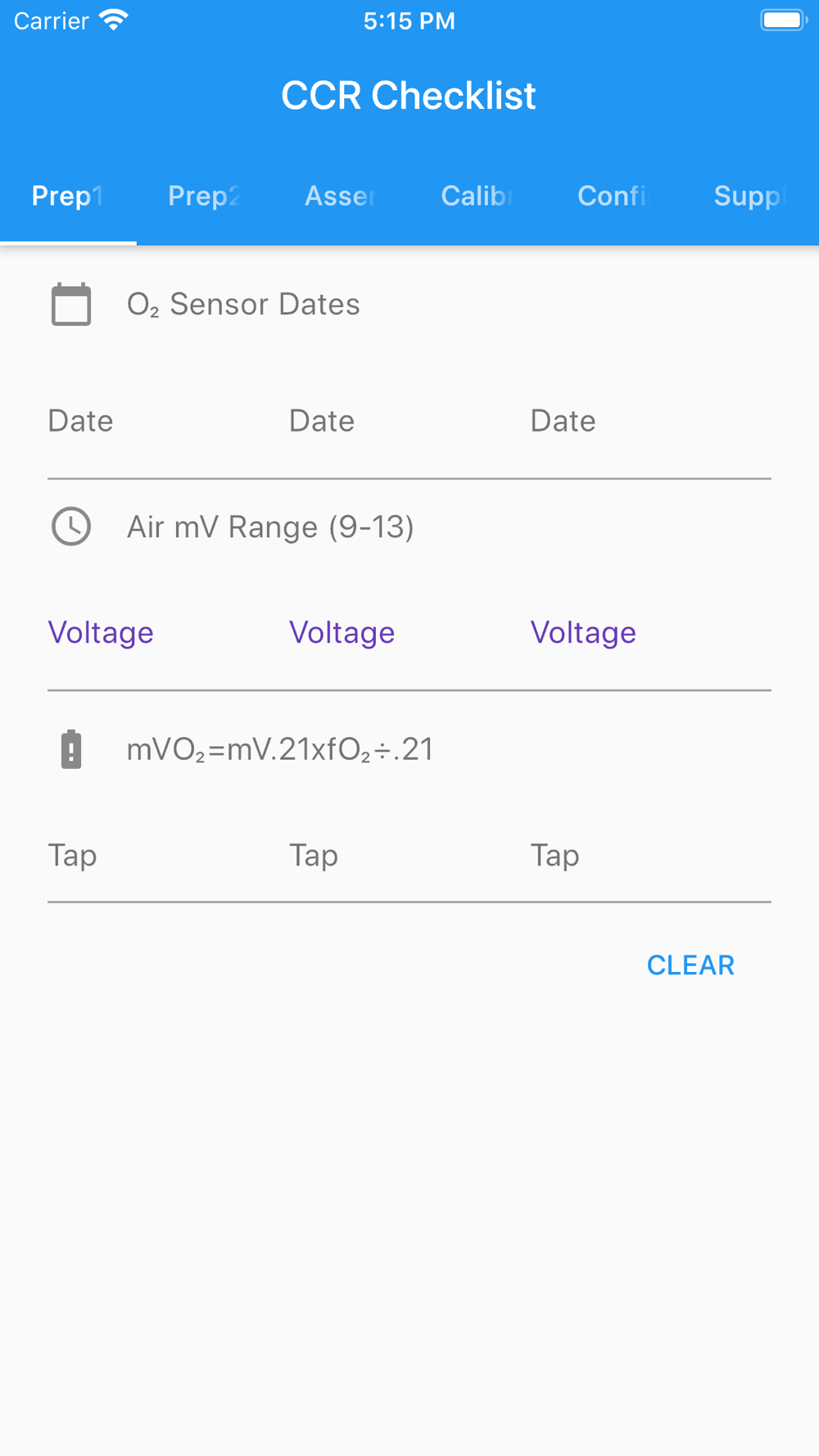Switch to the Prep2 tab

(x=205, y=196)
